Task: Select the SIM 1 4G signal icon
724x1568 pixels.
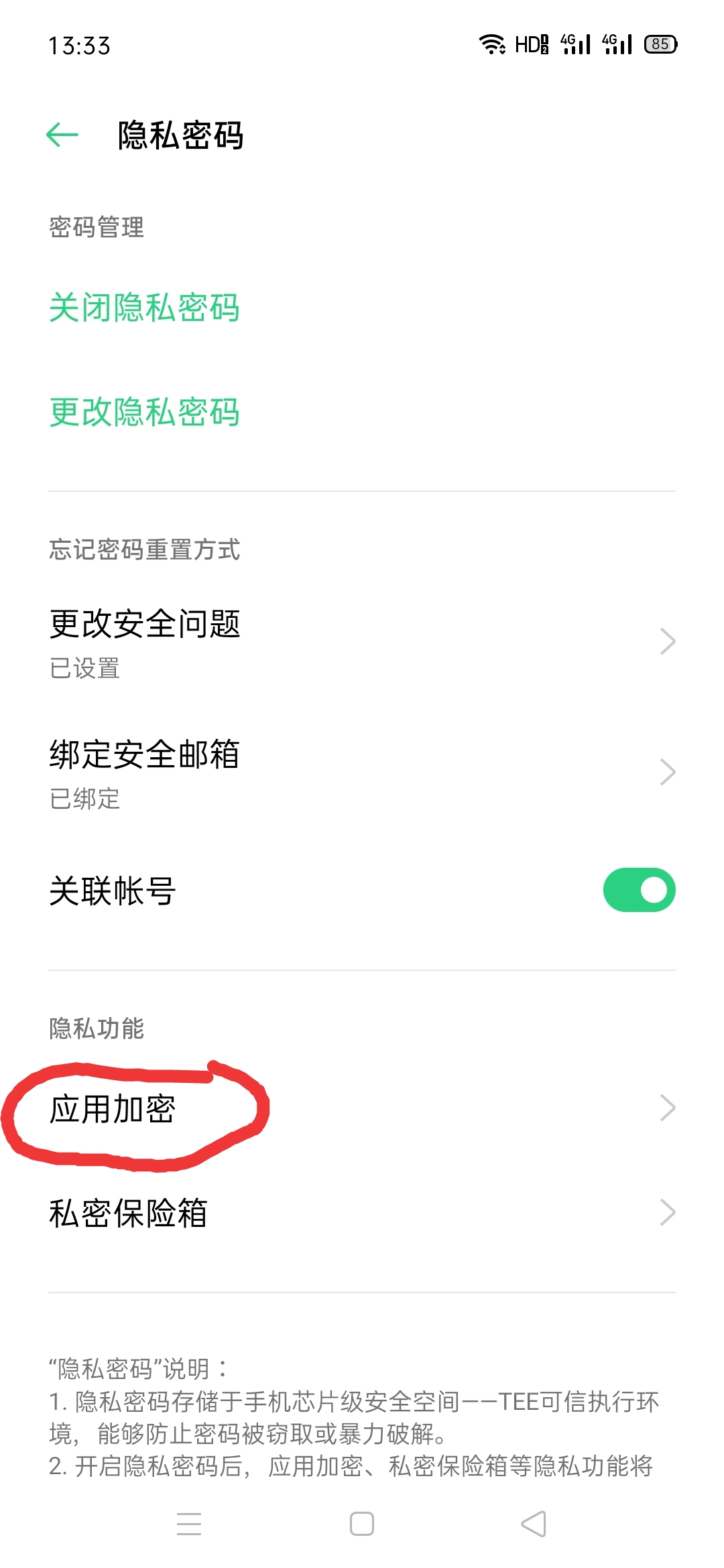Action: [577, 44]
